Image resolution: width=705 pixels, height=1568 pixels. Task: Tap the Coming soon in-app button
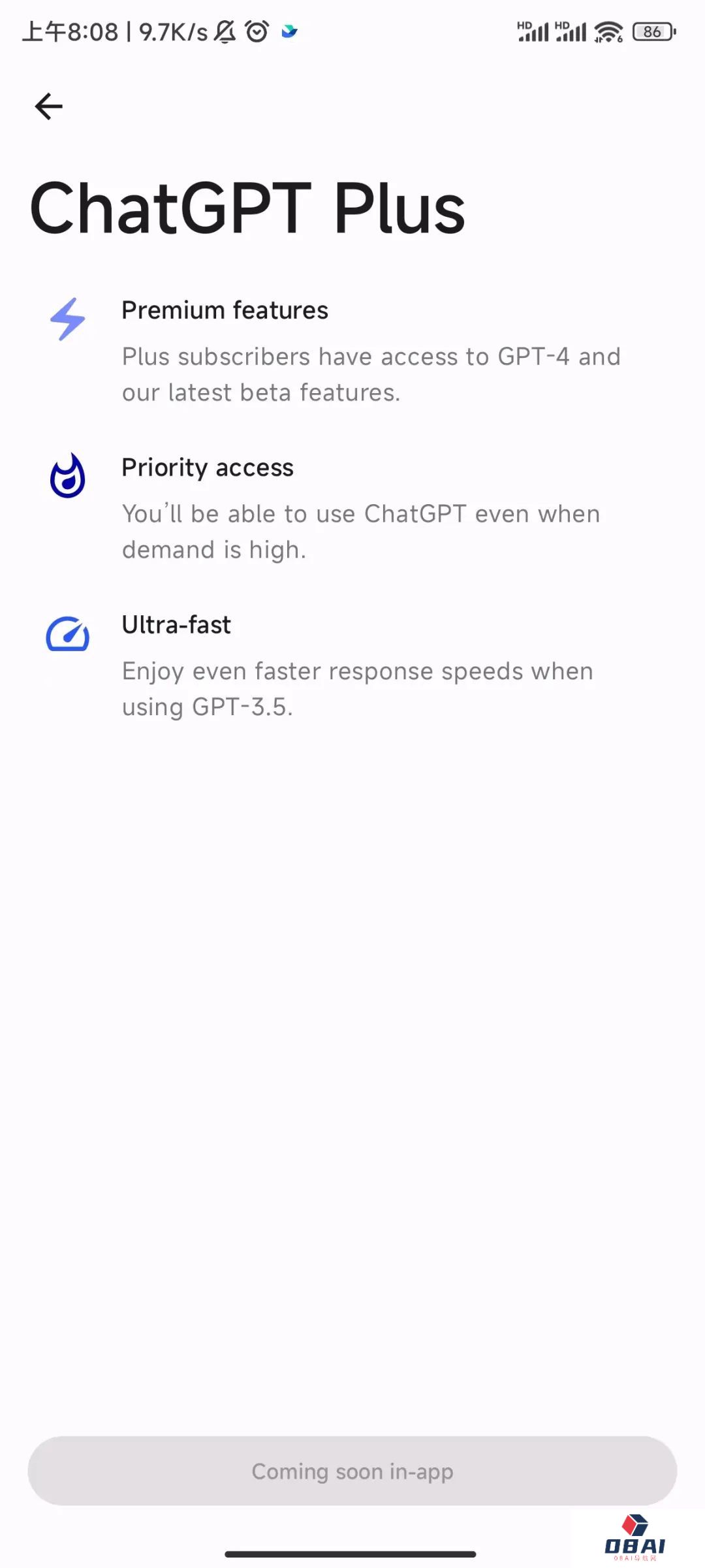point(352,1471)
